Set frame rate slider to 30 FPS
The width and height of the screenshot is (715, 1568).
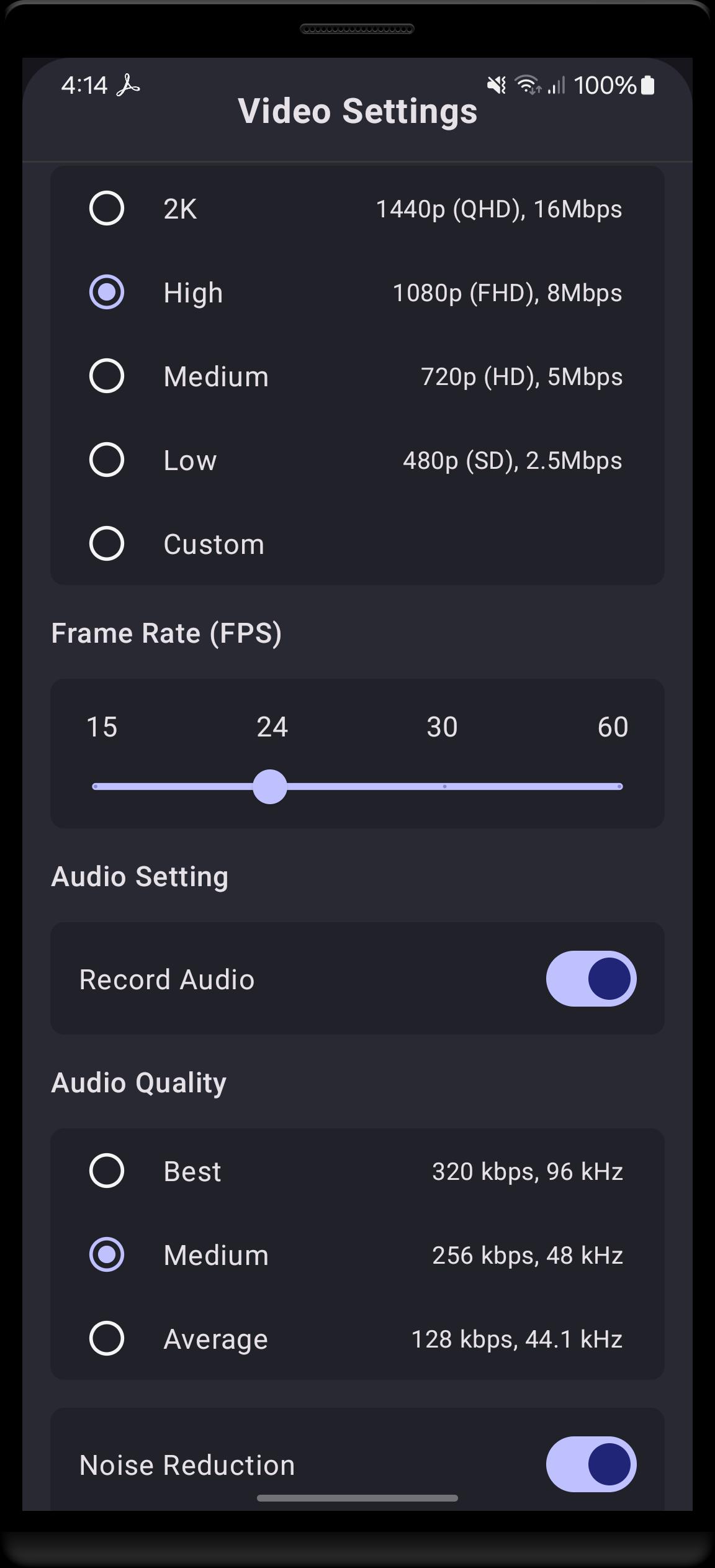pyautogui.click(x=444, y=786)
